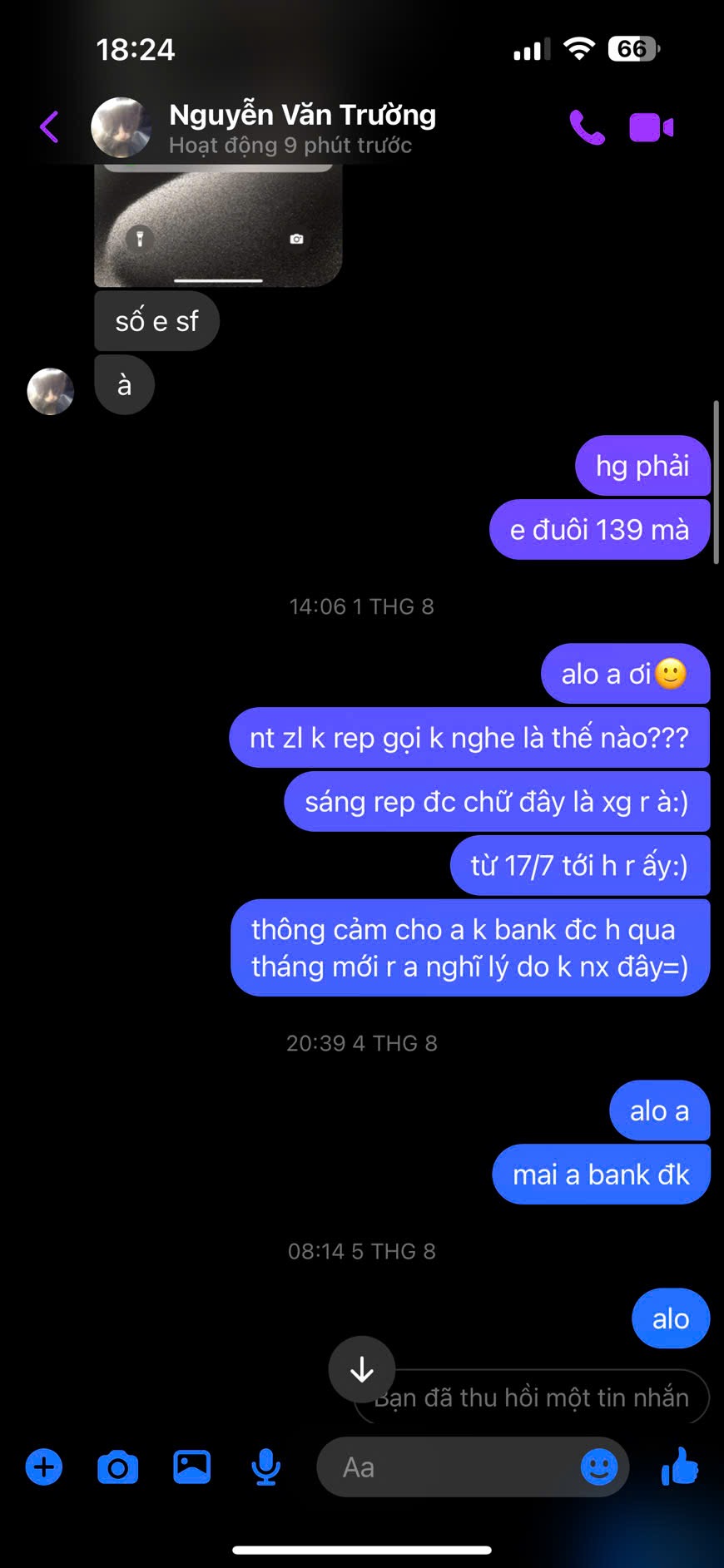Open Nguyễn Văn Trường's chat details
The height and width of the screenshot is (1568, 724).
coord(301,127)
